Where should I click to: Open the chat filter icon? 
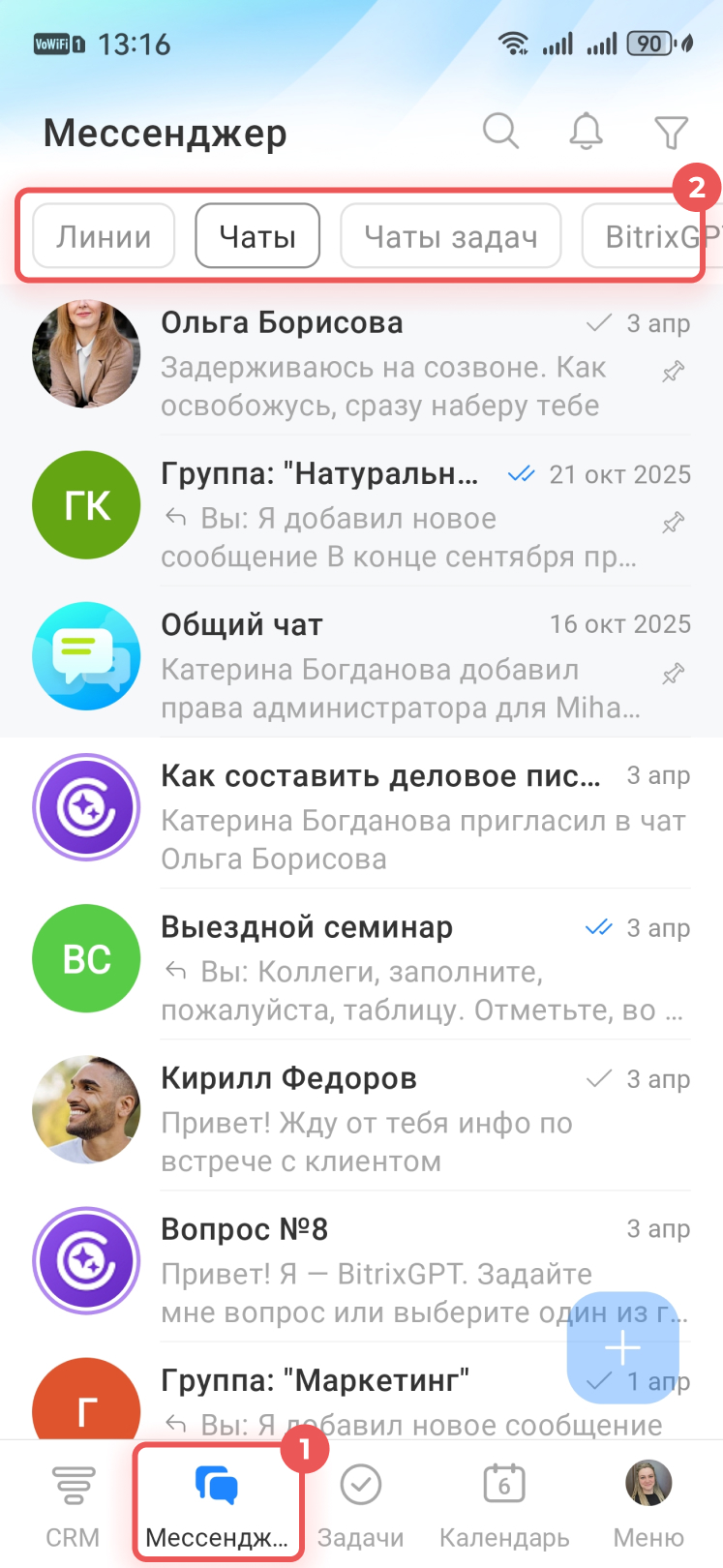click(x=671, y=132)
